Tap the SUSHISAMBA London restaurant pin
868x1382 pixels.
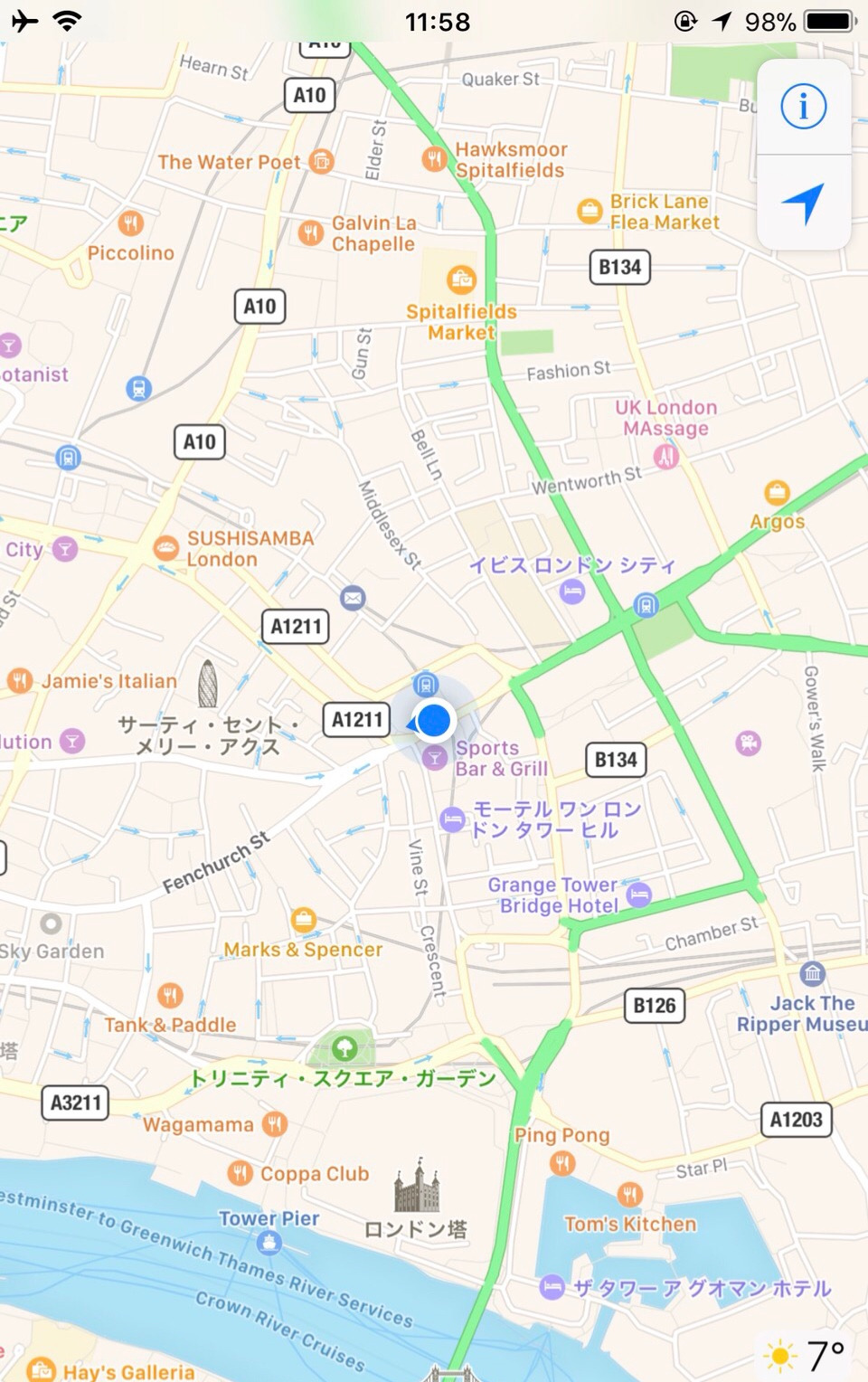point(165,547)
